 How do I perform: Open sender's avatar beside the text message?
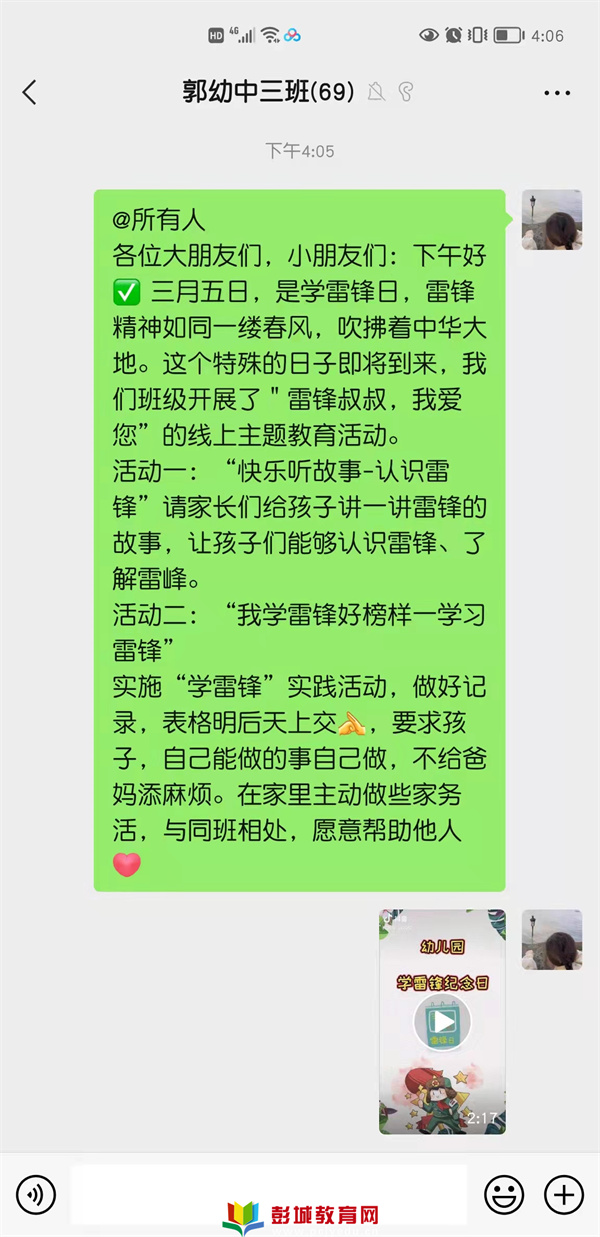click(x=551, y=220)
